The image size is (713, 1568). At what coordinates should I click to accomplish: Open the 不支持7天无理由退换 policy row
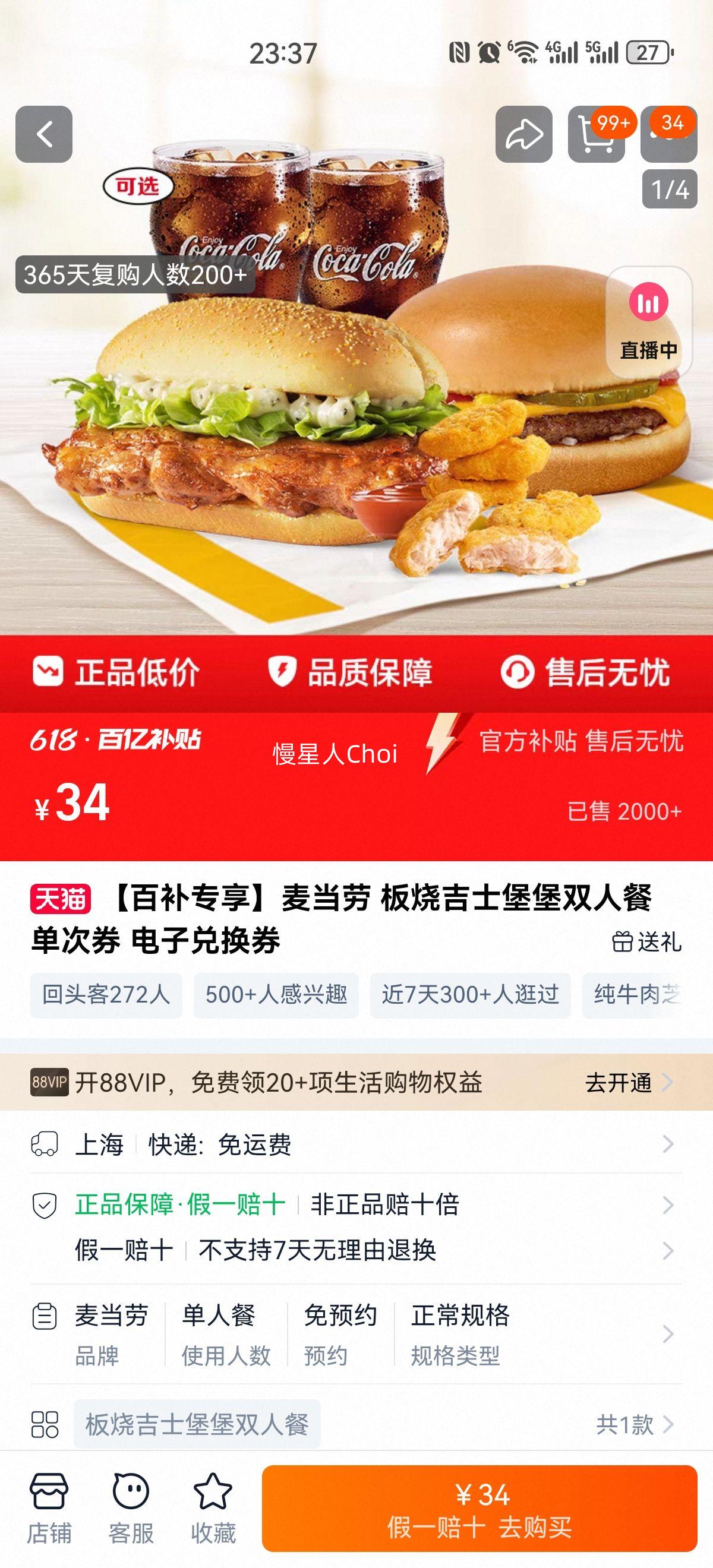pos(356,1250)
